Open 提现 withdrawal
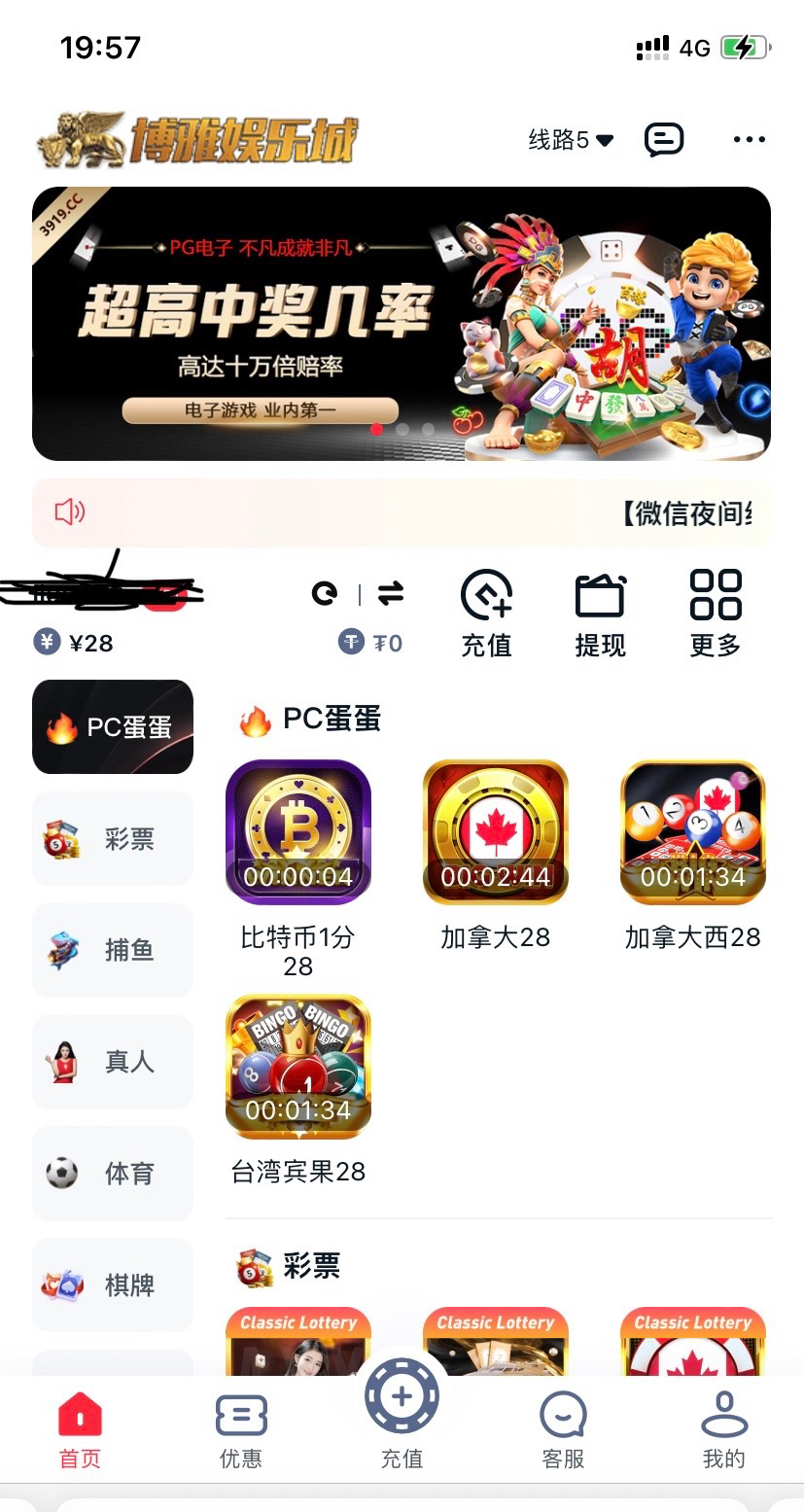The width and height of the screenshot is (804, 1512). click(600, 614)
